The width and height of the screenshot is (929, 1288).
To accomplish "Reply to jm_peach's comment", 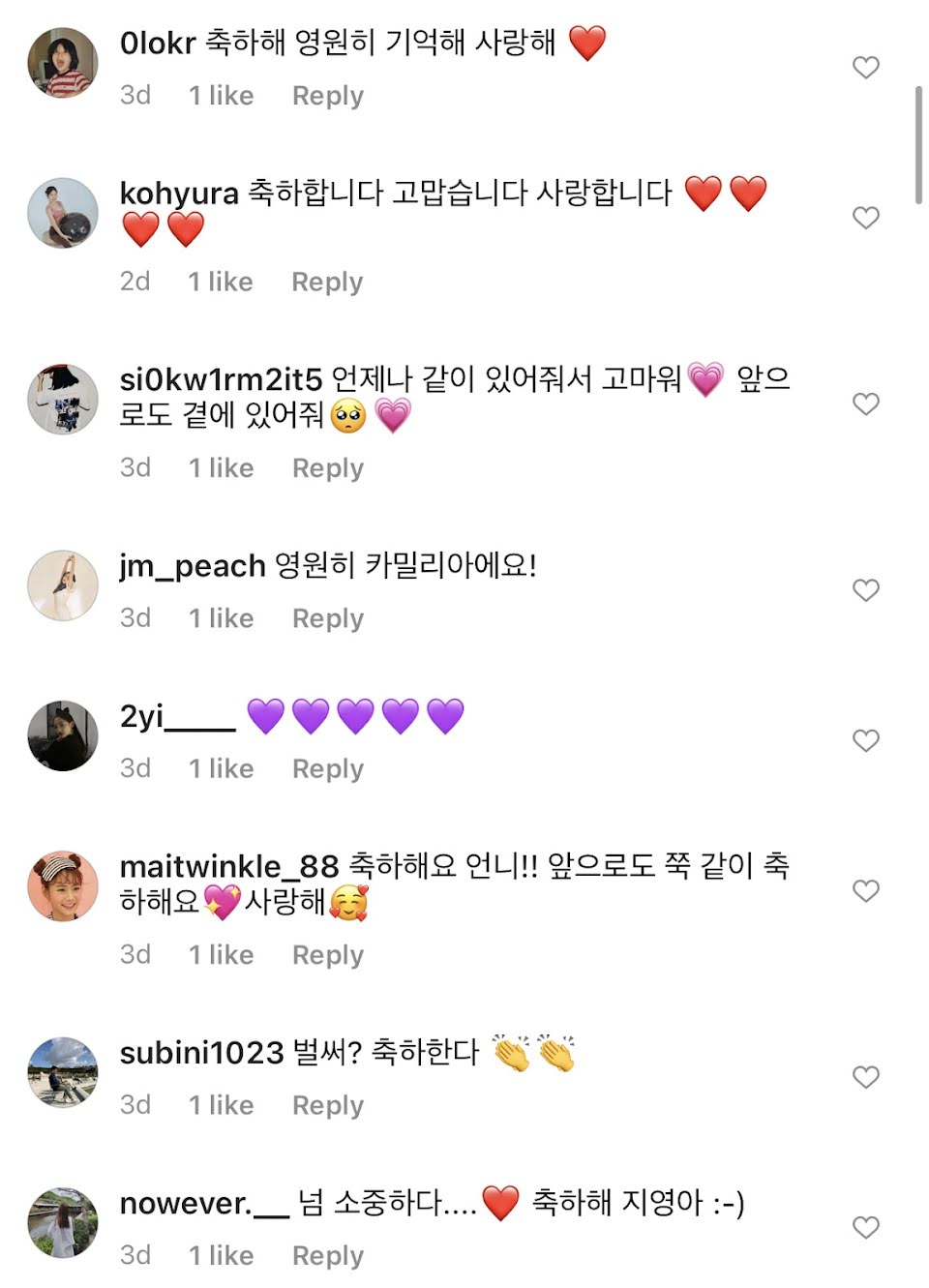I will 327,618.
